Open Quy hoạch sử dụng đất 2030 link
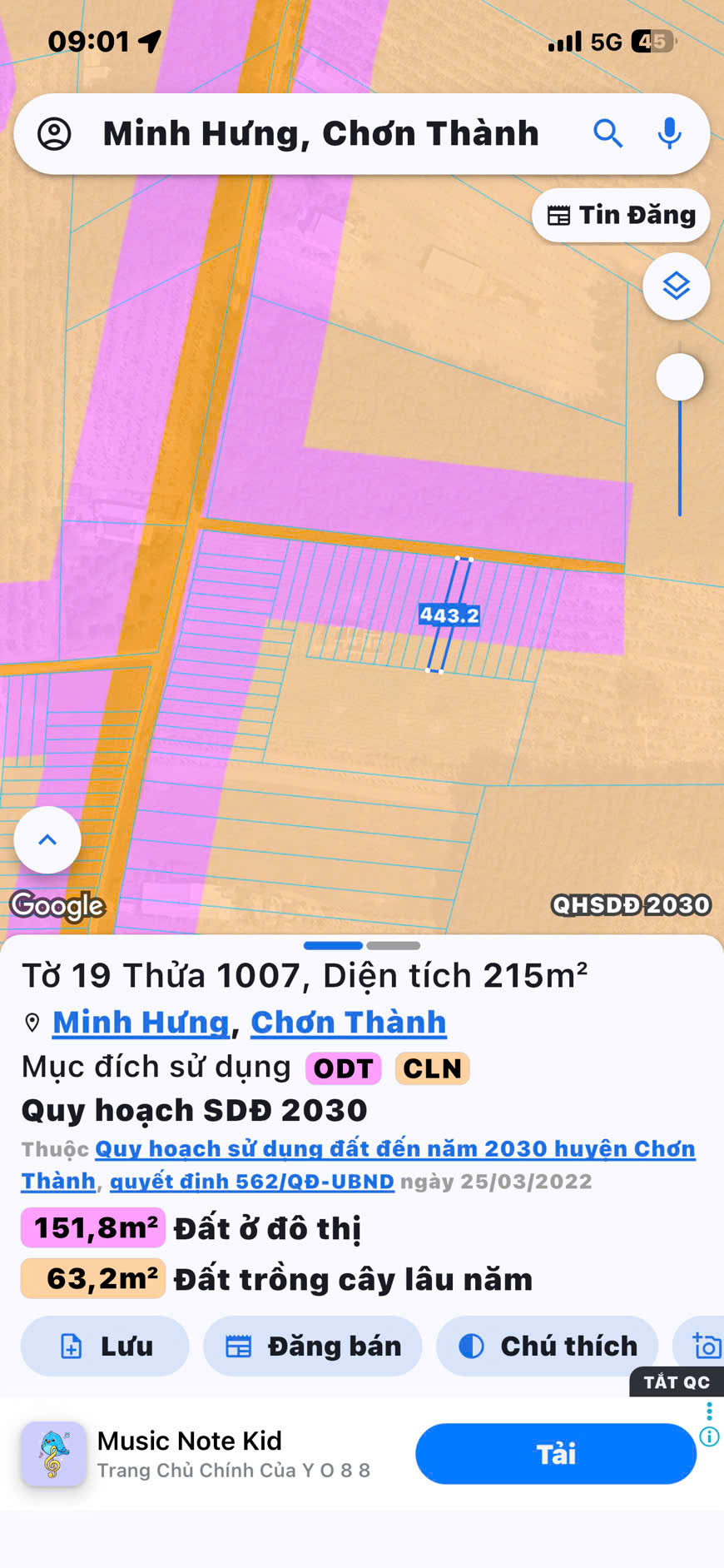724x1568 pixels. point(394,1149)
